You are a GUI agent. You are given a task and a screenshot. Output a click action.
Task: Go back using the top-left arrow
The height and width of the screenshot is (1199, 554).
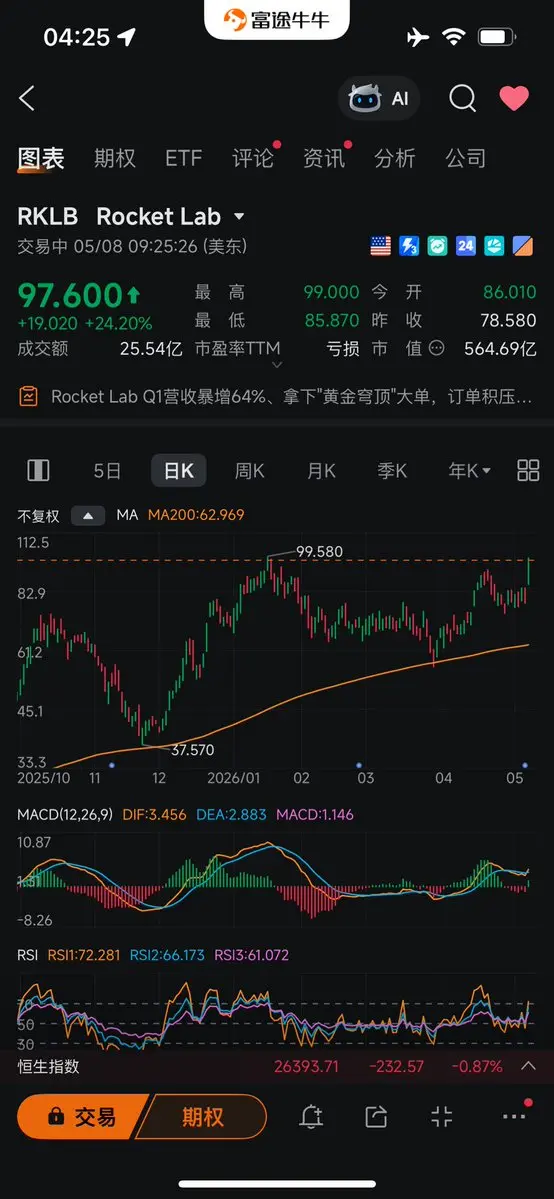pyautogui.click(x=27, y=99)
